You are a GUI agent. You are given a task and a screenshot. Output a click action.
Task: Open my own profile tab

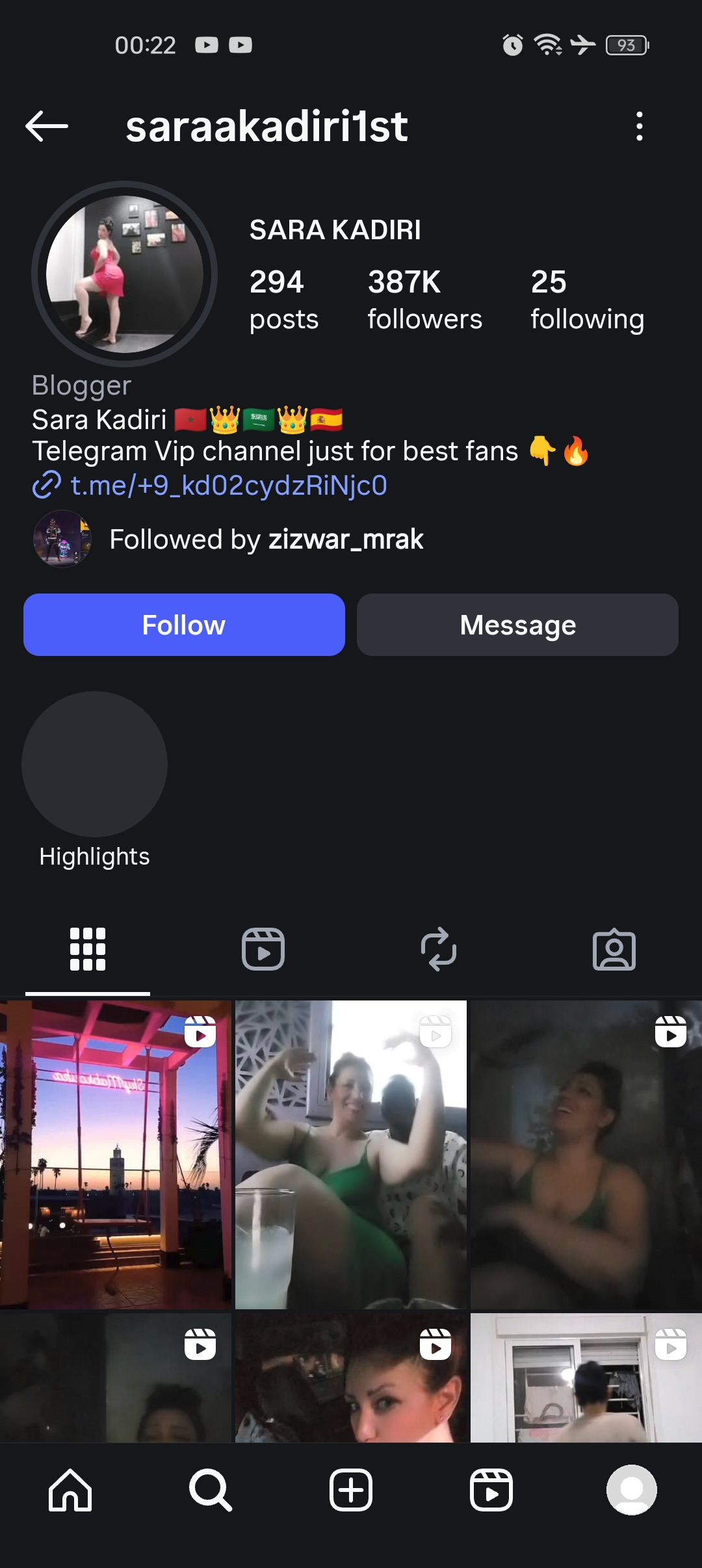click(x=631, y=1490)
